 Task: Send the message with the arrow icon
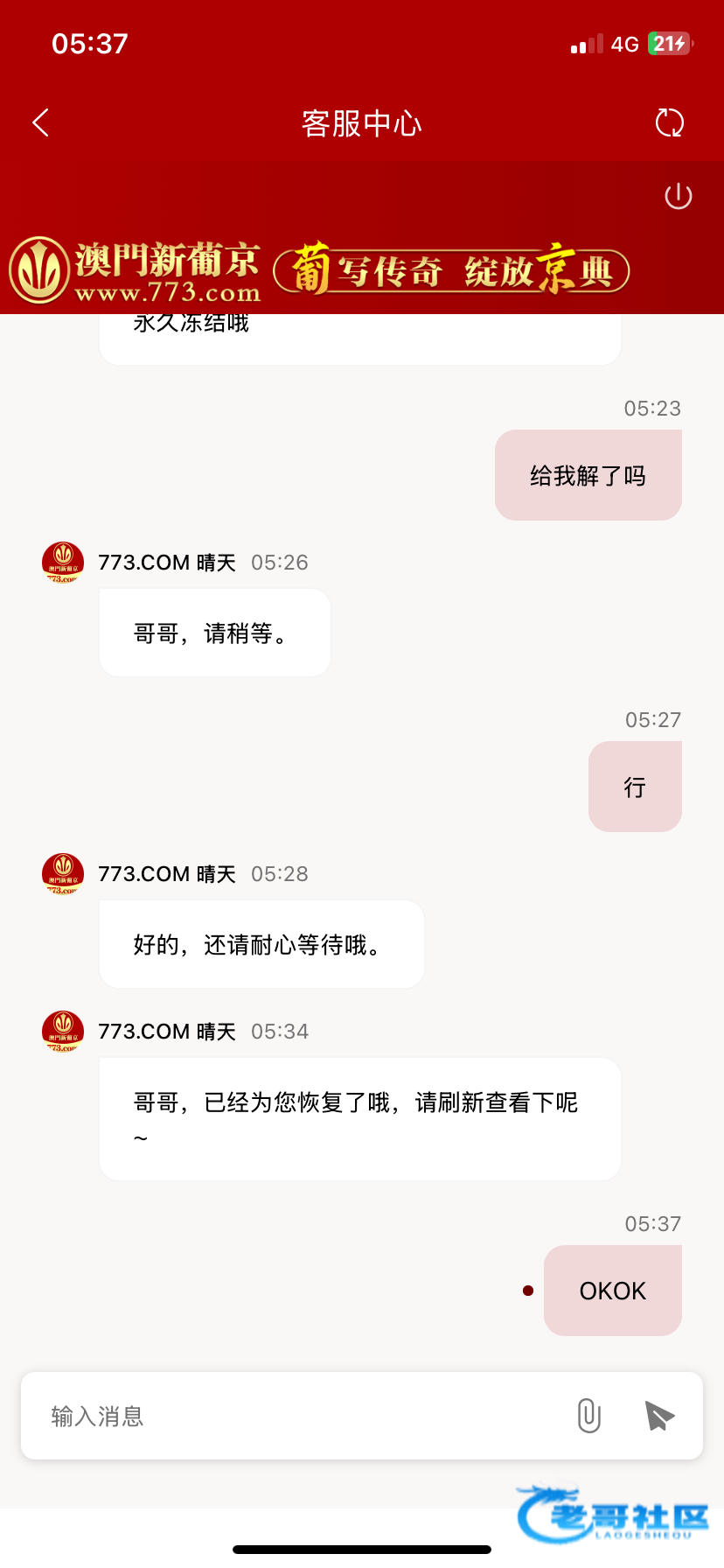tap(659, 1415)
